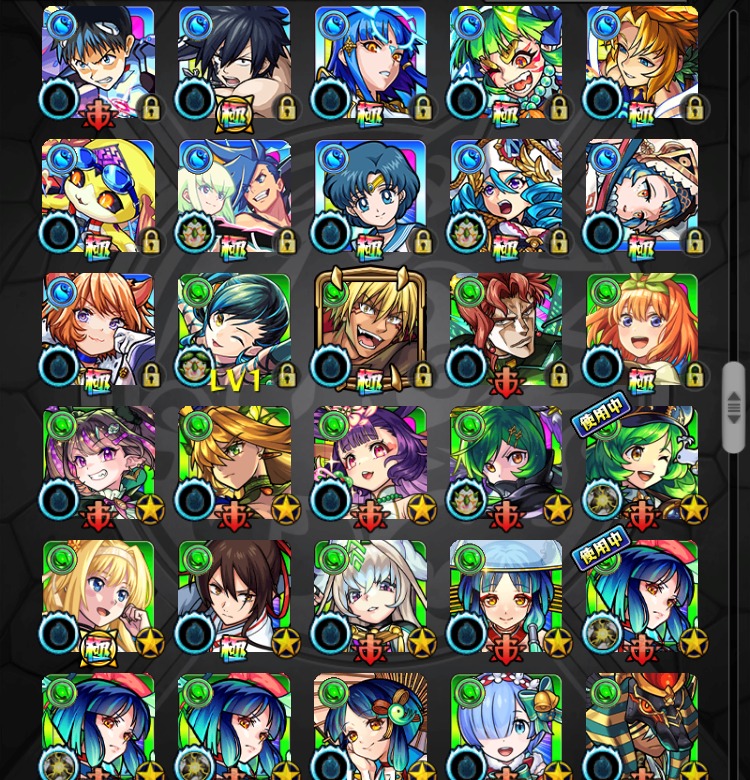Tap the white-haired character on green background

[x=370, y=600]
